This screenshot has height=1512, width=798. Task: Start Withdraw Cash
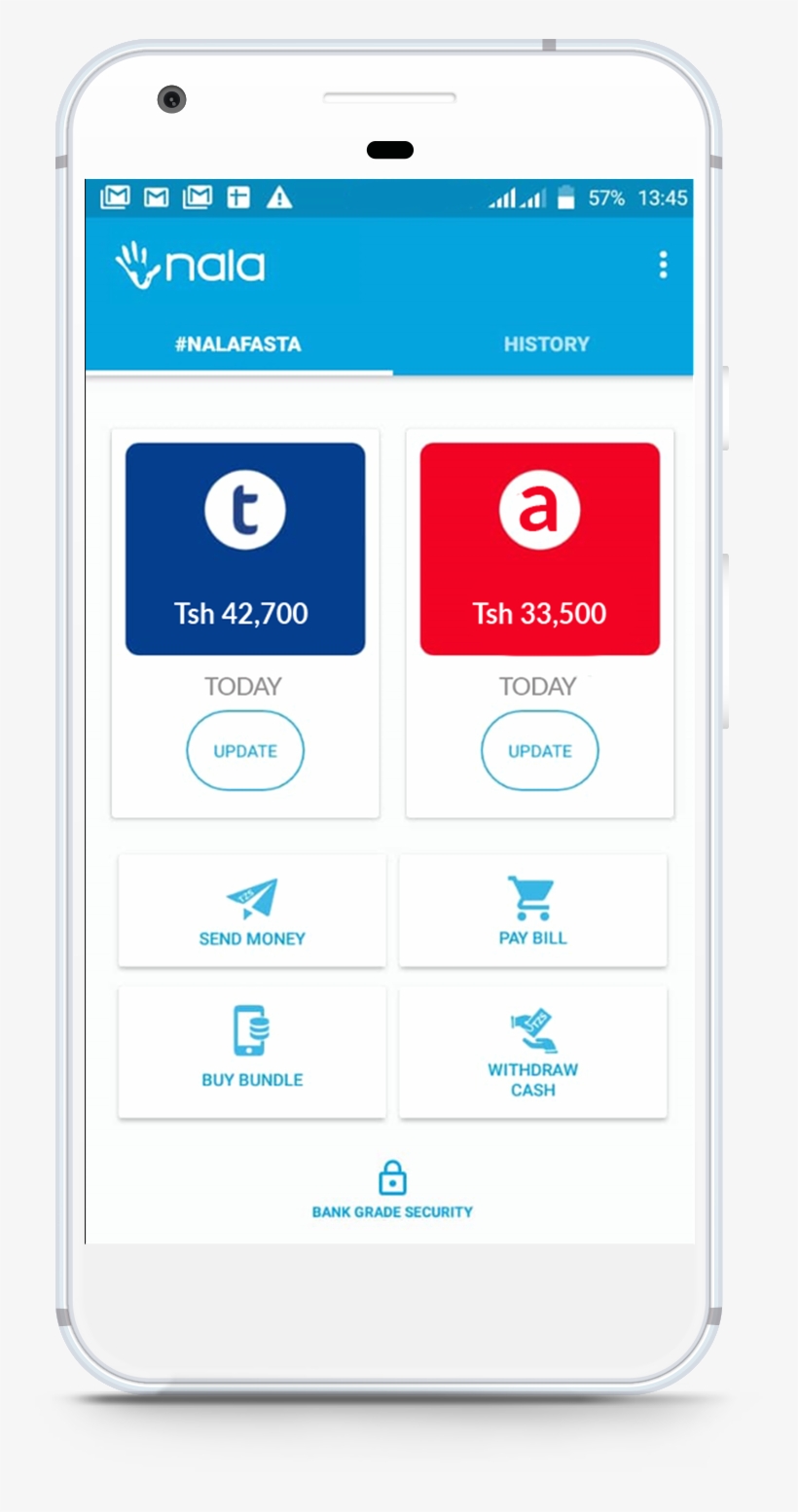[532, 1053]
